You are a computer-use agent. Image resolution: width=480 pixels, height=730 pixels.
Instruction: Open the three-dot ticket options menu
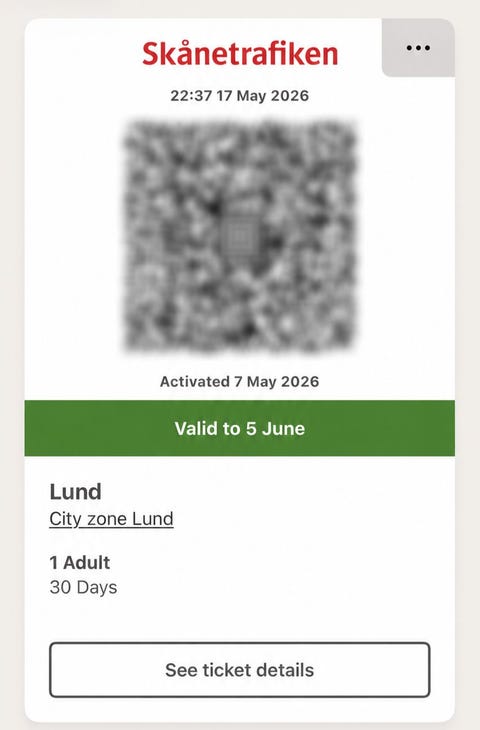click(x=418, y=47)
